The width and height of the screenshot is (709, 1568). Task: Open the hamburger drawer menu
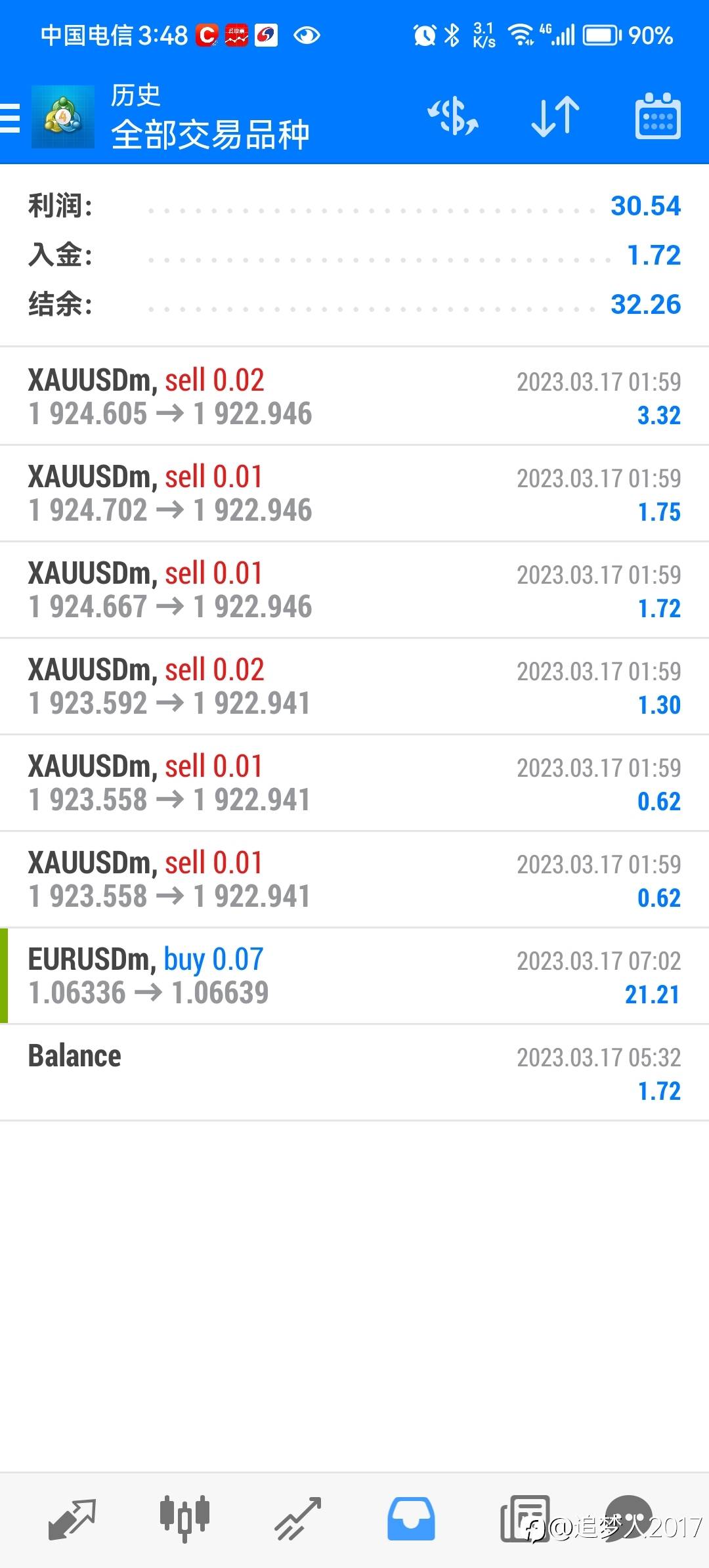coord(11,118)
